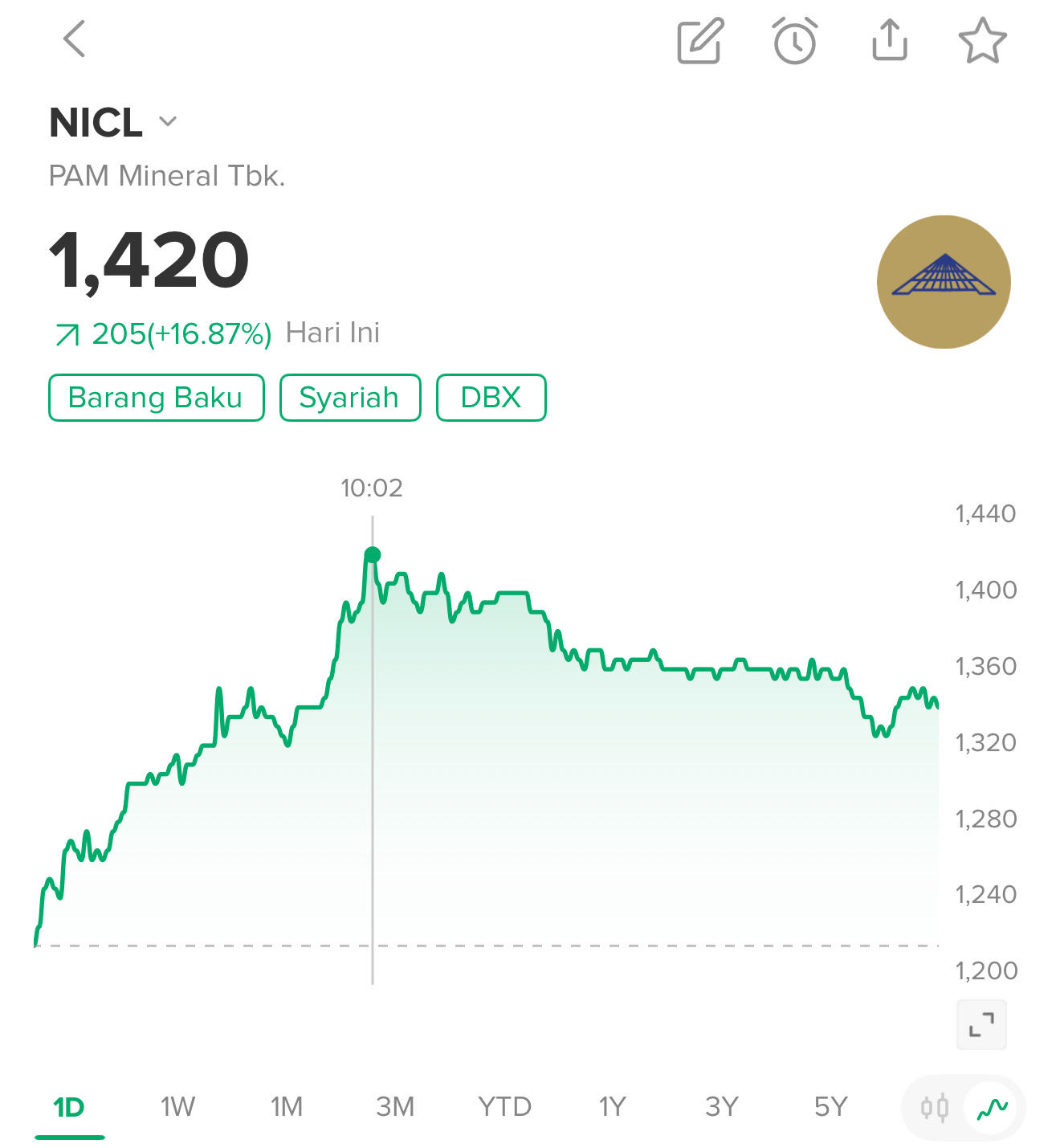Share the NICL stock page
This screenshot has height=1148, width=1060.
click(889, 40)
